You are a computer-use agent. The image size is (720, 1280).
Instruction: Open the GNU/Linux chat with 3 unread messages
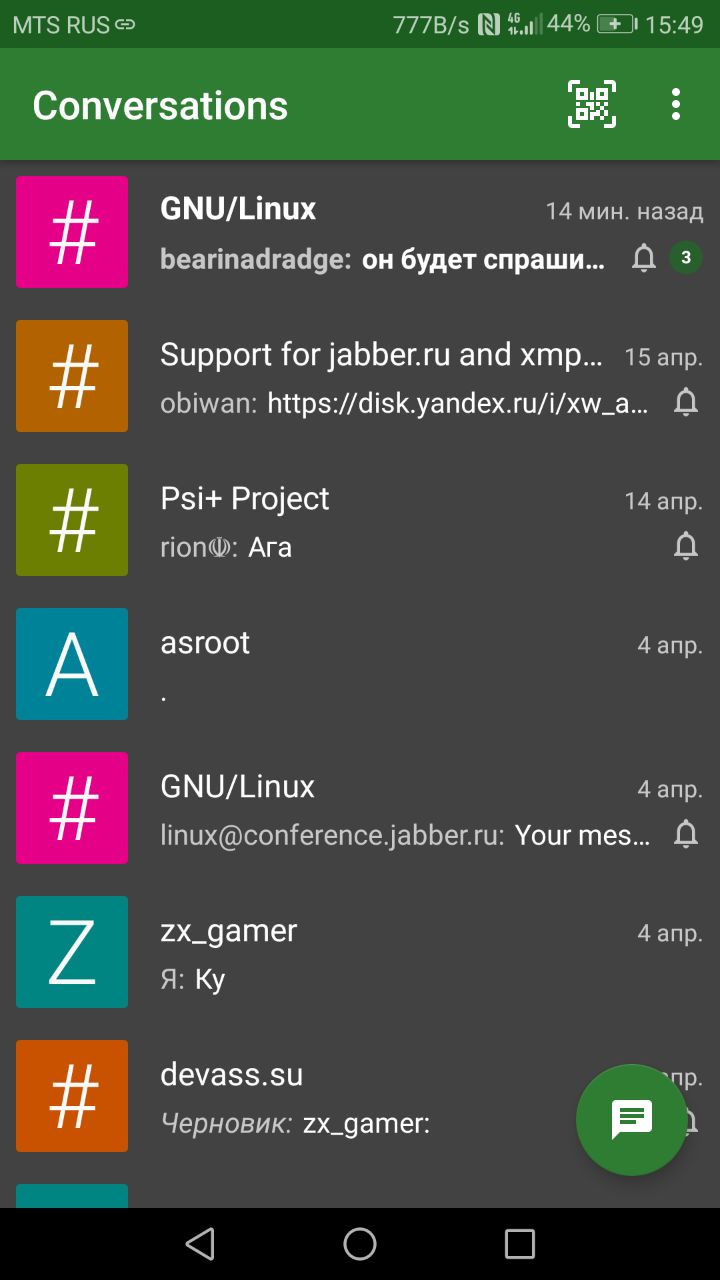[x=360, y=232]
